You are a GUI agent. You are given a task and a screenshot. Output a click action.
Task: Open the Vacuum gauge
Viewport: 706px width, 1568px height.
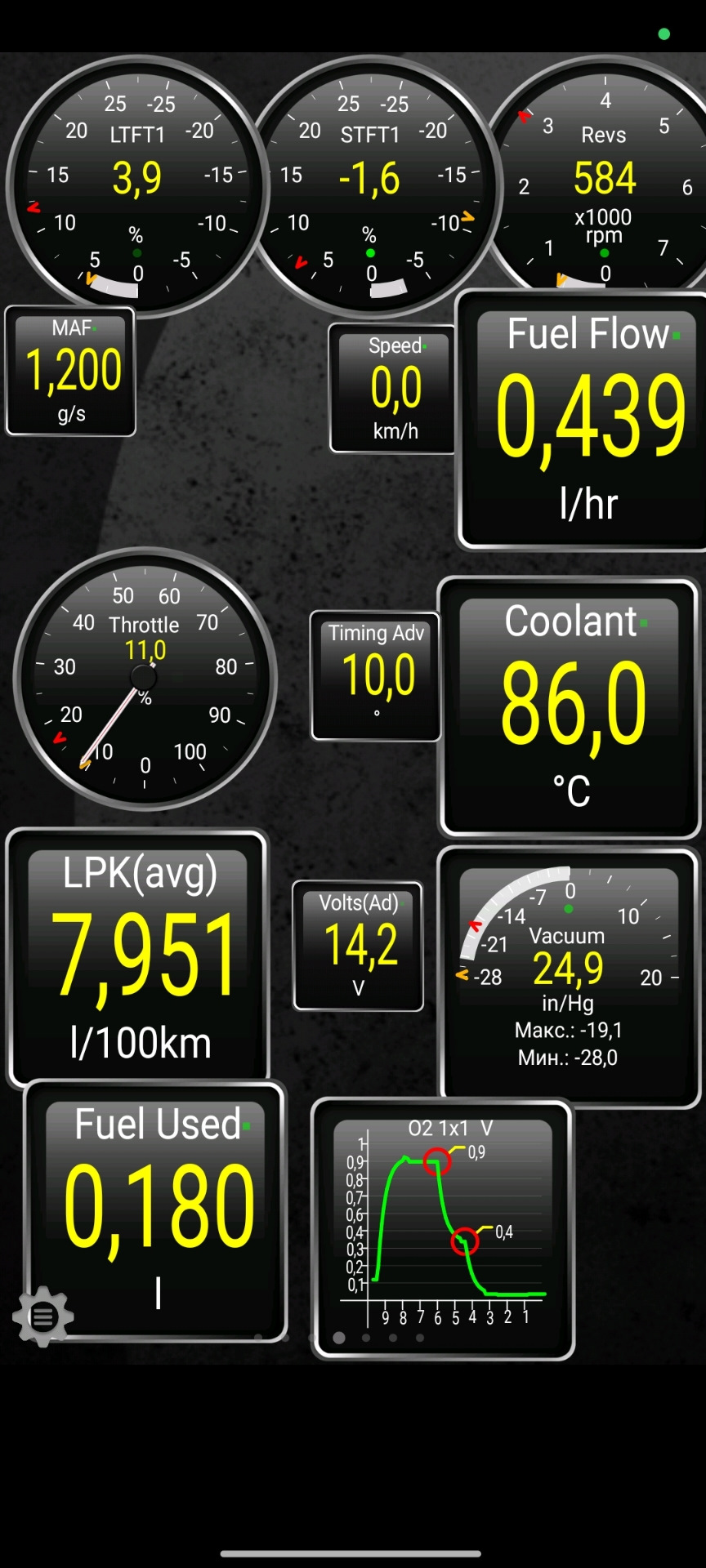tap(570, 978)
